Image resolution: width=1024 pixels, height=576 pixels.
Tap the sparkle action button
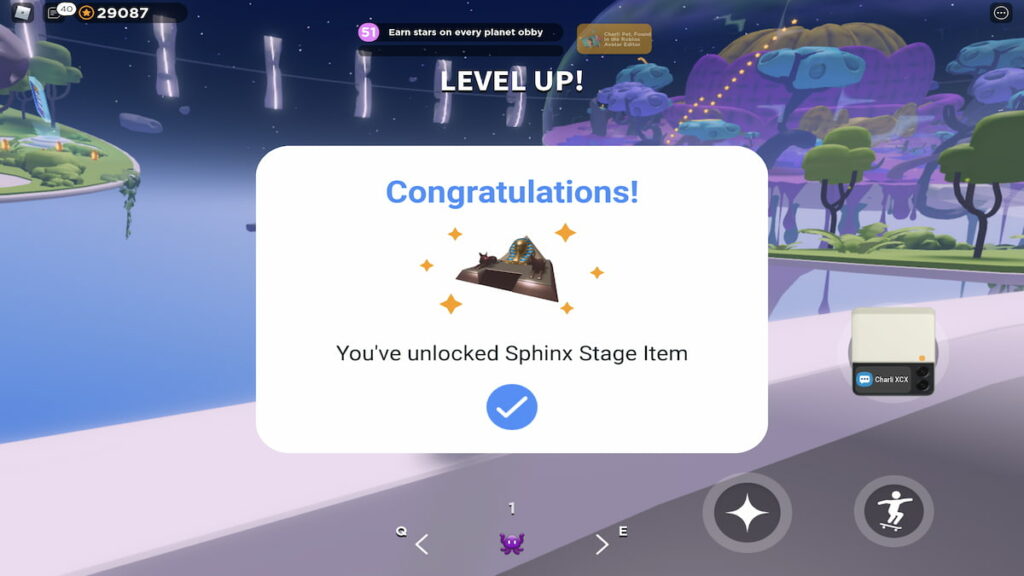coord(747,514)
